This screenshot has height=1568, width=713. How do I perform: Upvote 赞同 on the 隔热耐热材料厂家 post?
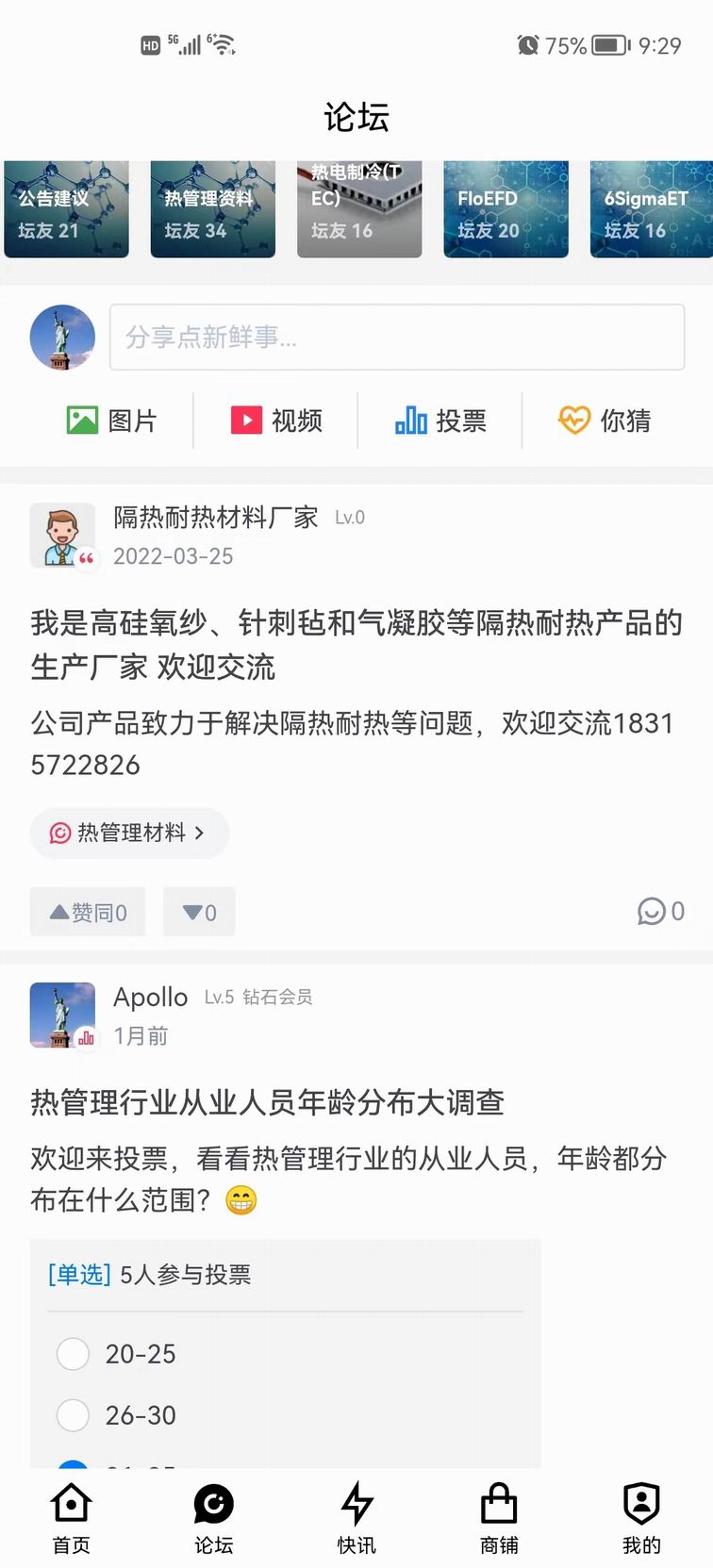pos(88,912)
